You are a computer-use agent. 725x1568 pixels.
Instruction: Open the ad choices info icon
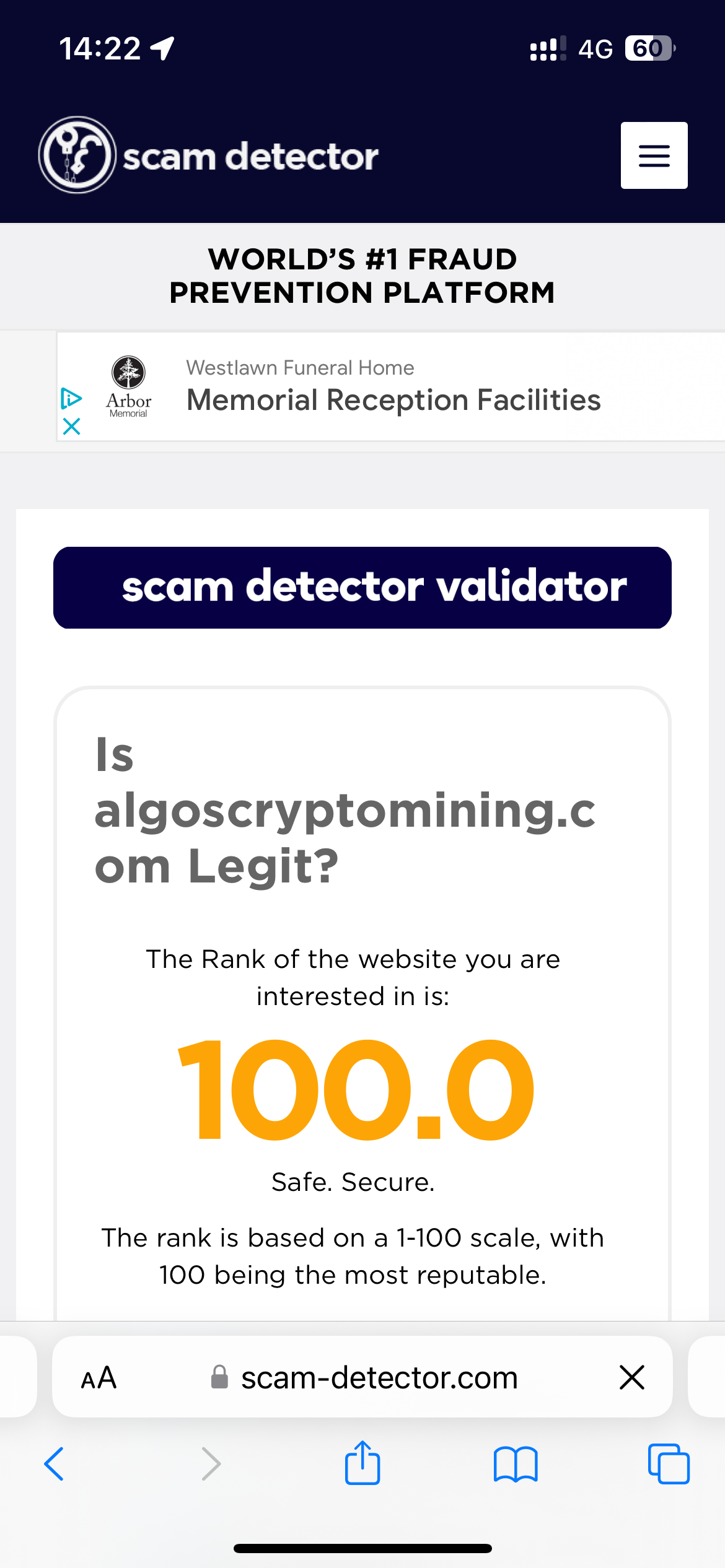[x=71, y=398]
